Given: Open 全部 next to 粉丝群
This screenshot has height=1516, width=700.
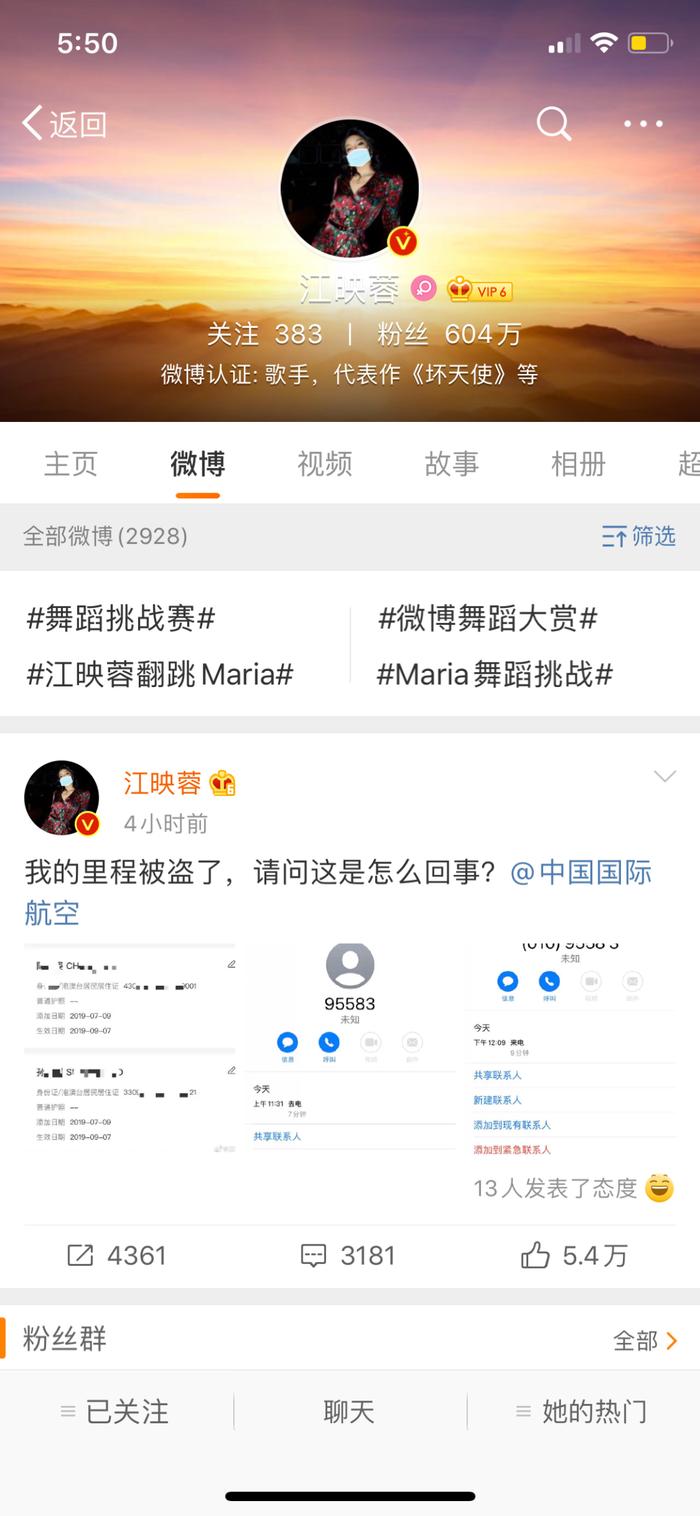Looking at the screenshot, I should pyautogui.click(x=645, y=1340).
